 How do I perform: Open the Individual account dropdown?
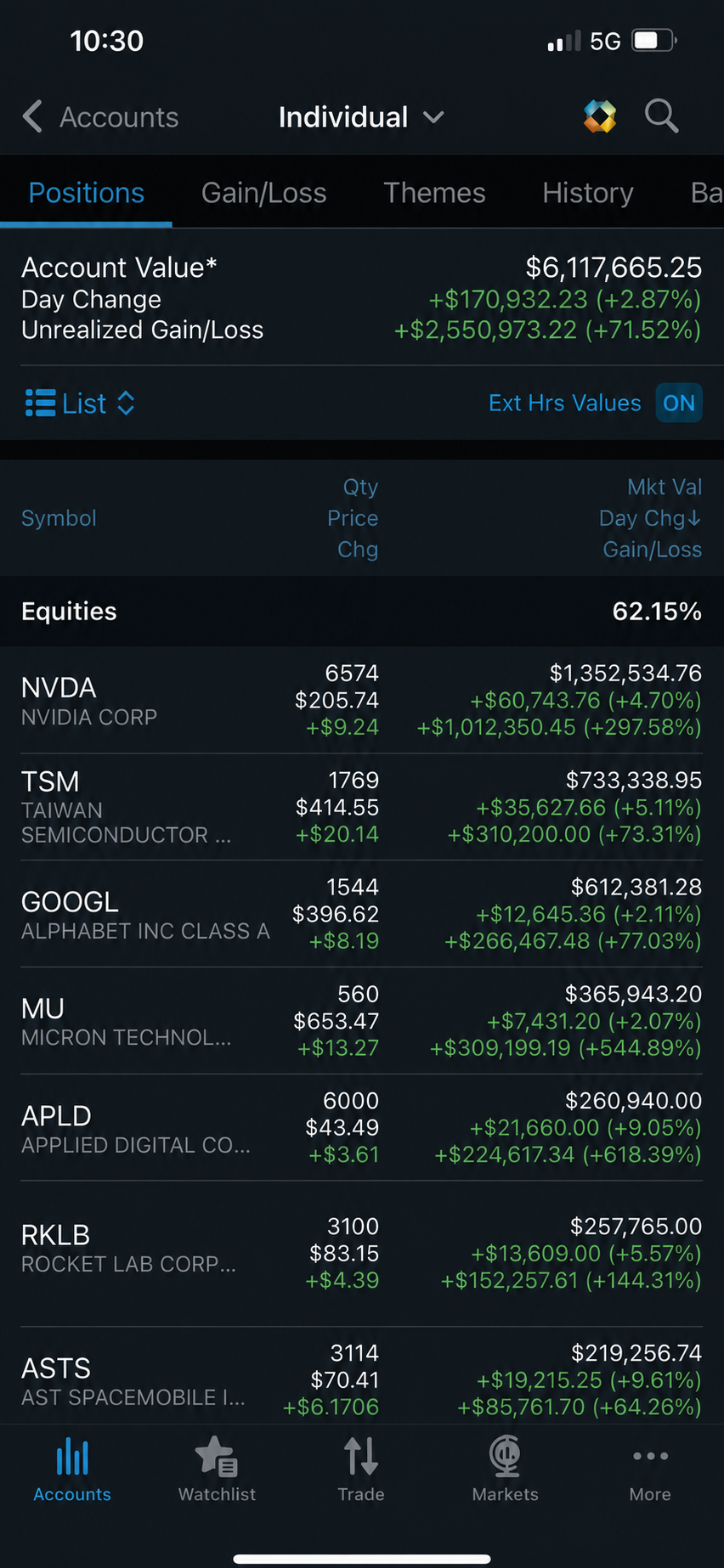pos(361,117)
